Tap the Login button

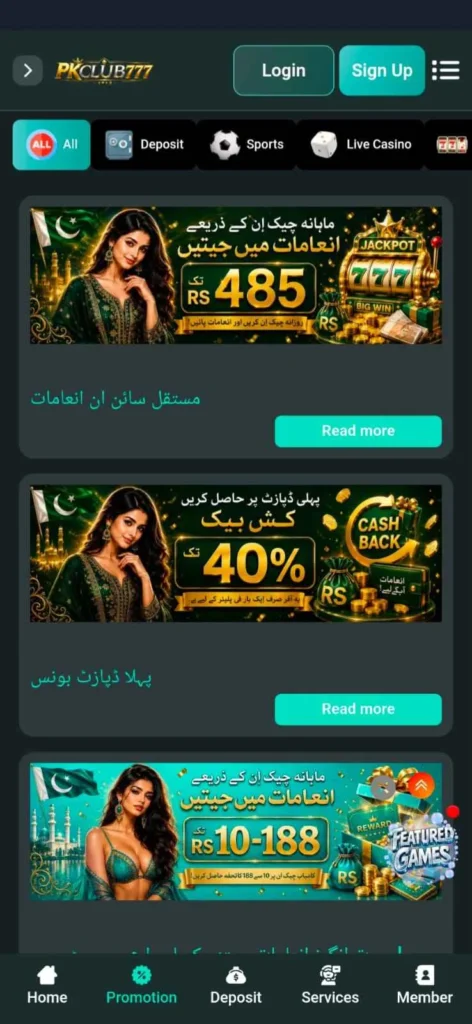click(x=283, y=71)
